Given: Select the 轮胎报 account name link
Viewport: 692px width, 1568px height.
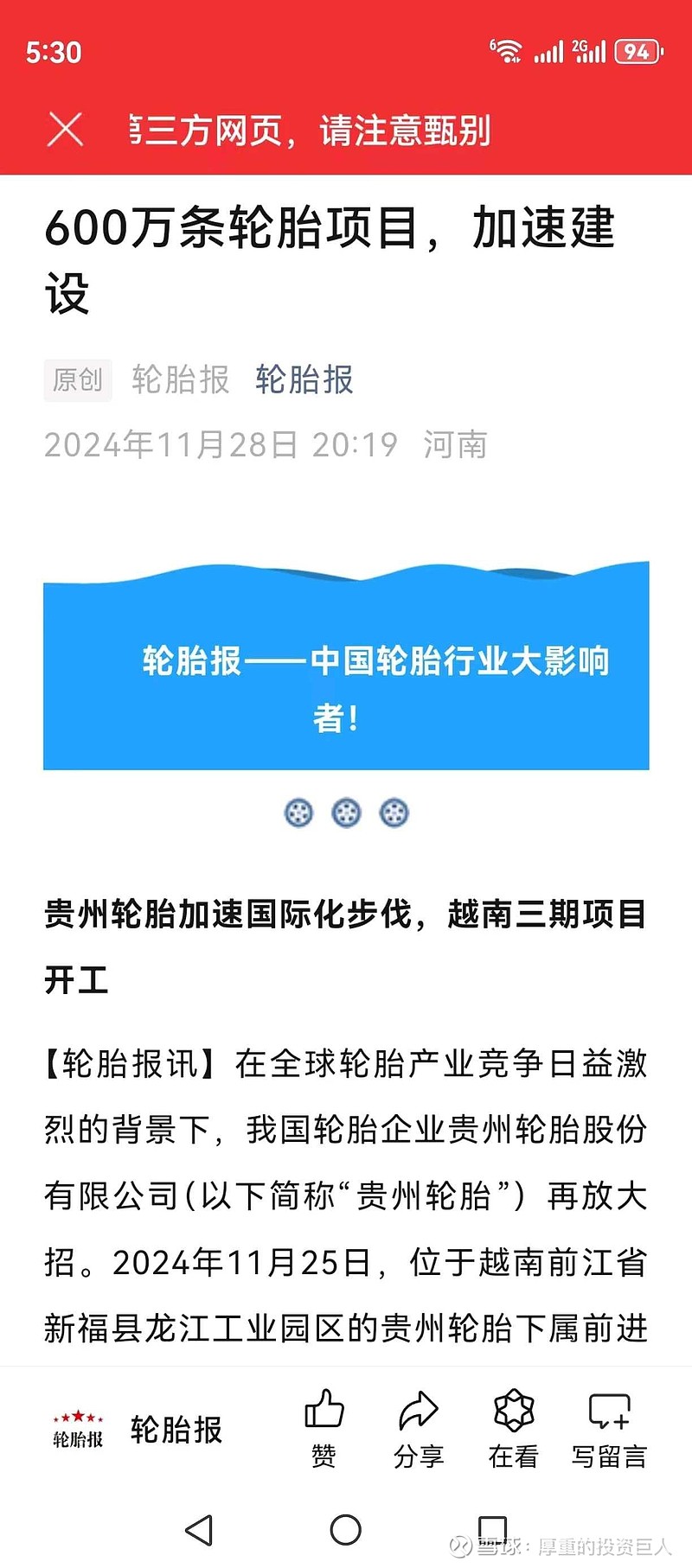Looking at the screenshot, I should (304, 379).
